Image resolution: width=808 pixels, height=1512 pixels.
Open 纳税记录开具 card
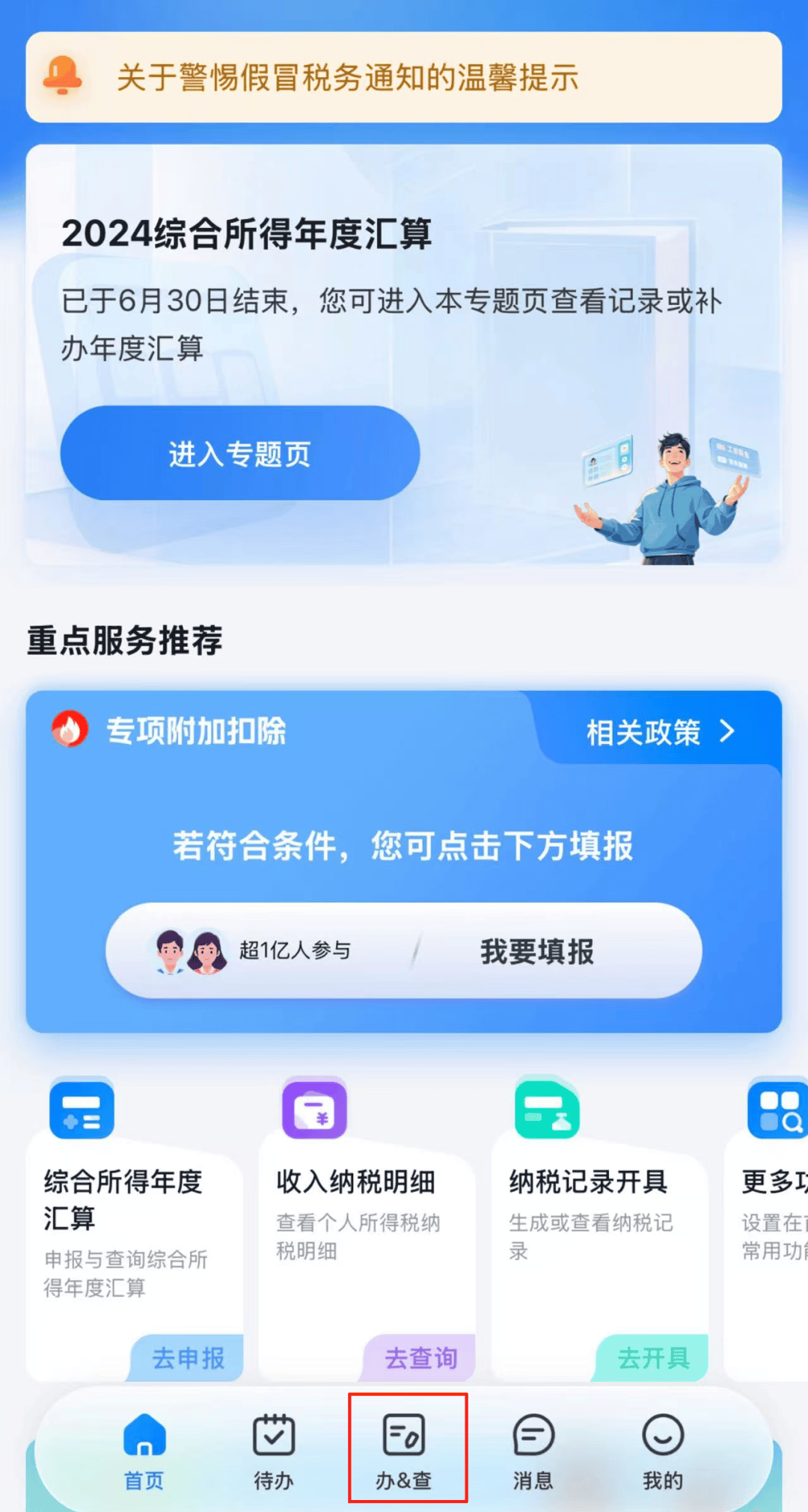point(589,1211)
